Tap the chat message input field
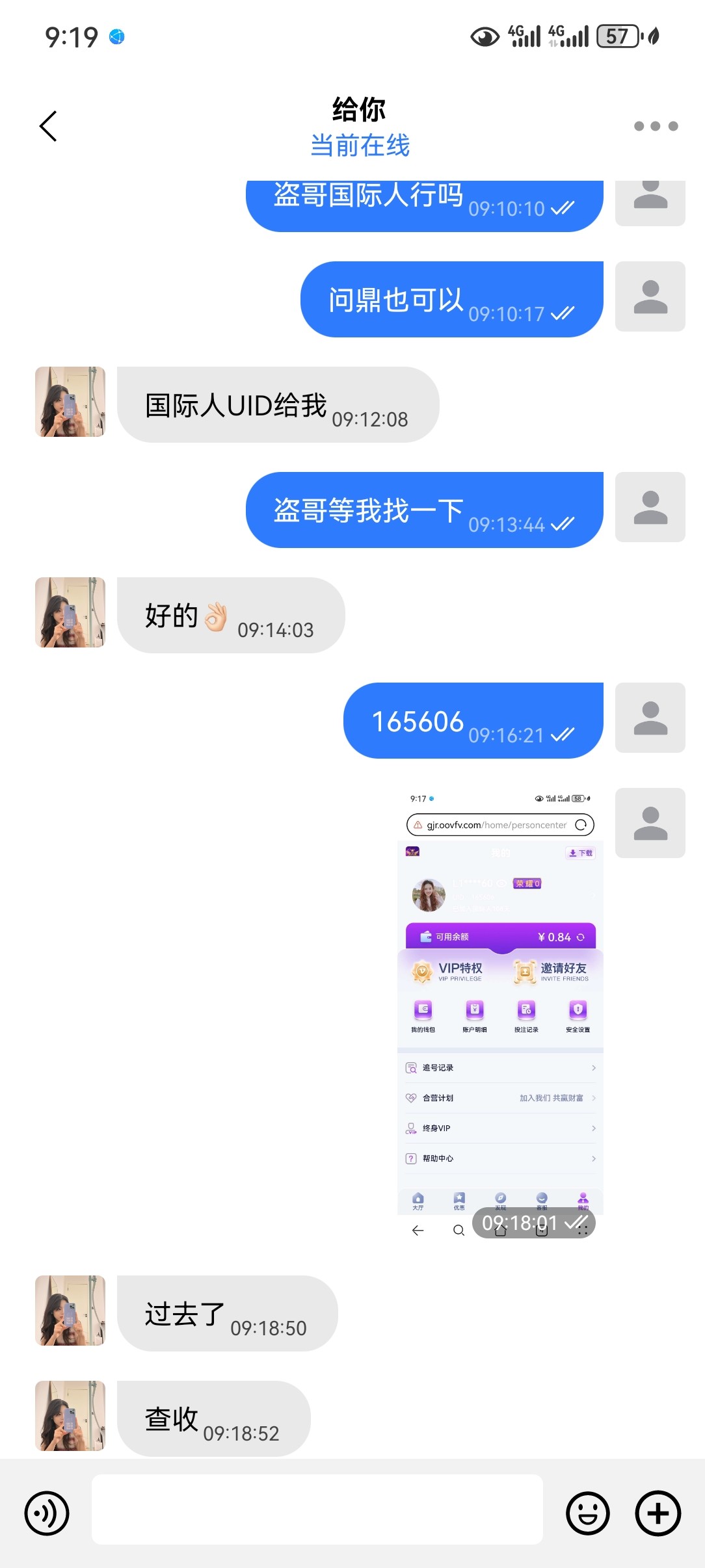705x1568 pixels. 319,1513
